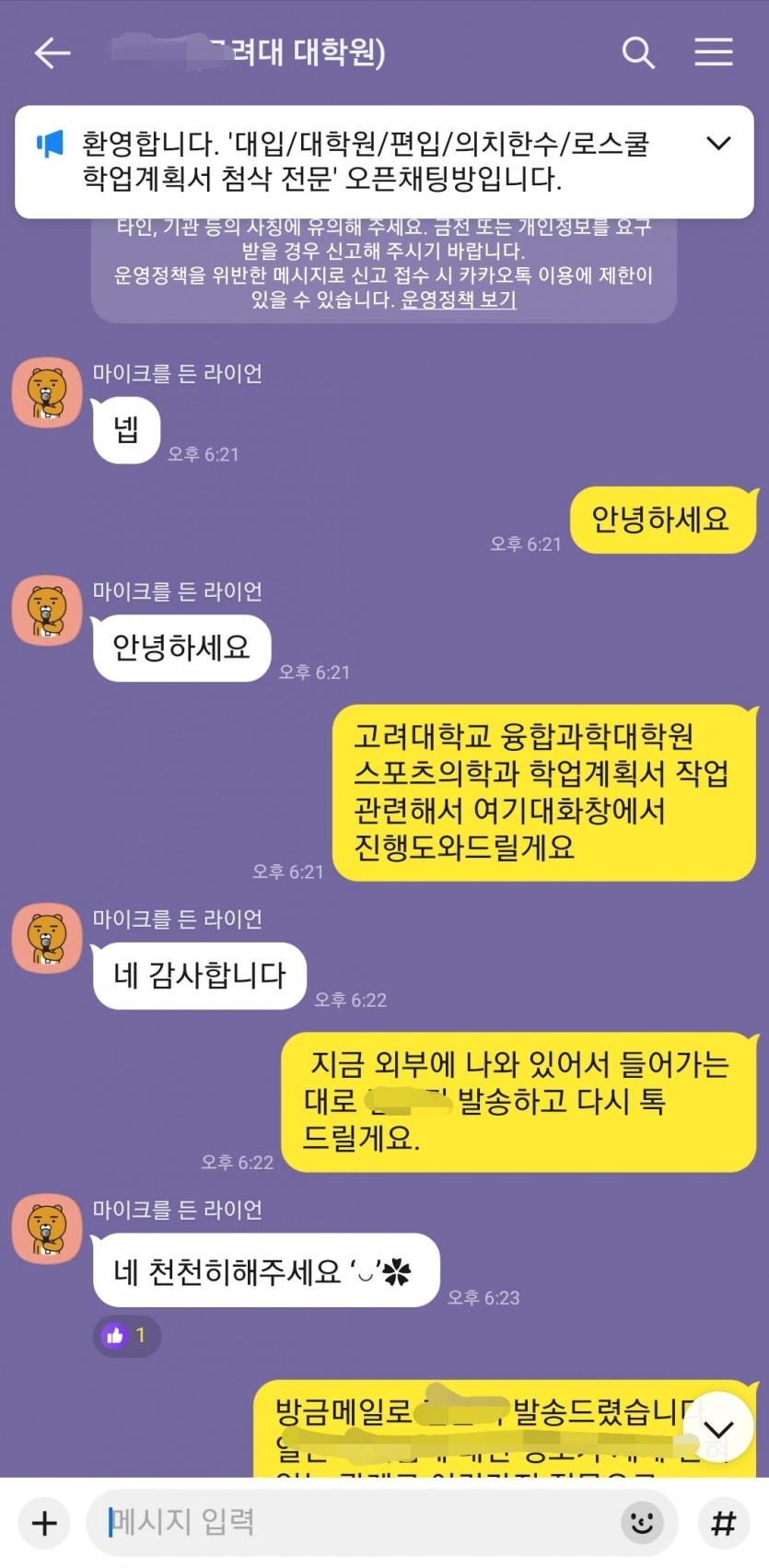Open 마이크를 든 라이언's profile picture
The width and height of the screenshot is (769, 1568).
coord(47,392)
